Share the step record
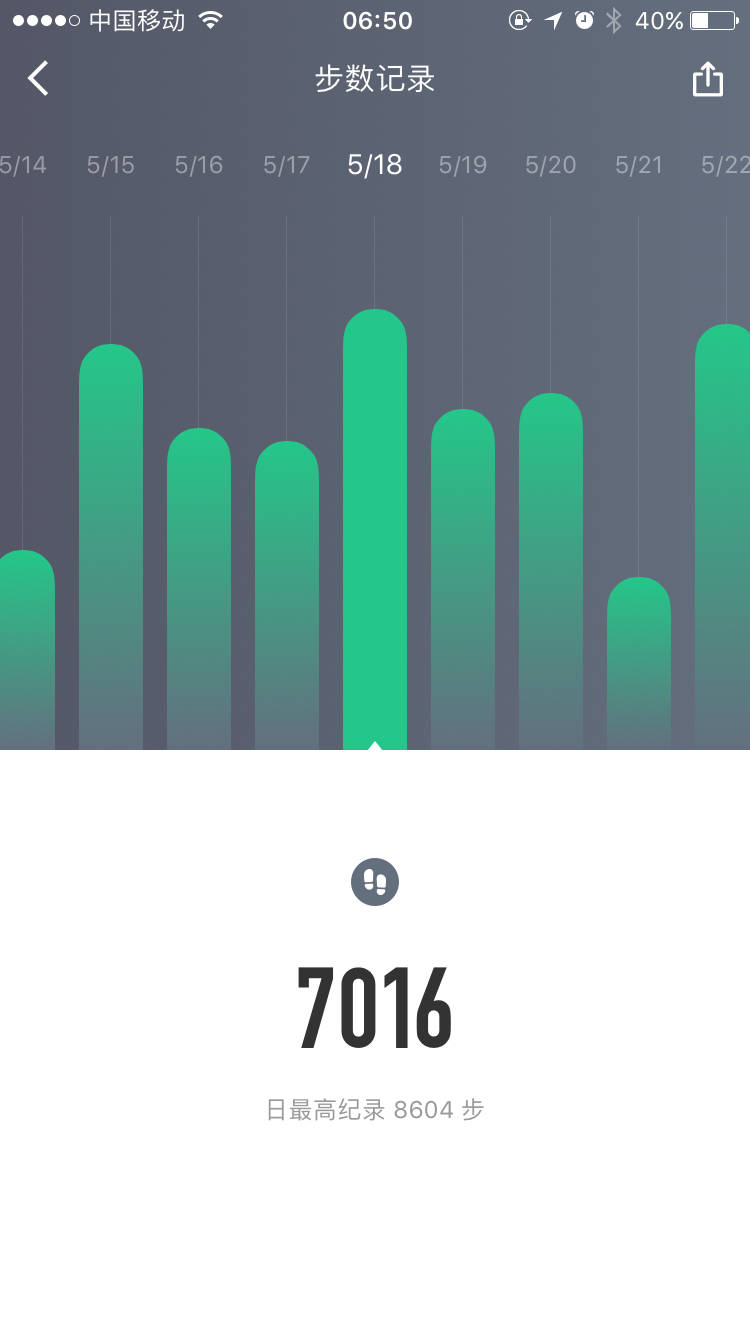The image size is (750, 1334). (x=707, y=79)
